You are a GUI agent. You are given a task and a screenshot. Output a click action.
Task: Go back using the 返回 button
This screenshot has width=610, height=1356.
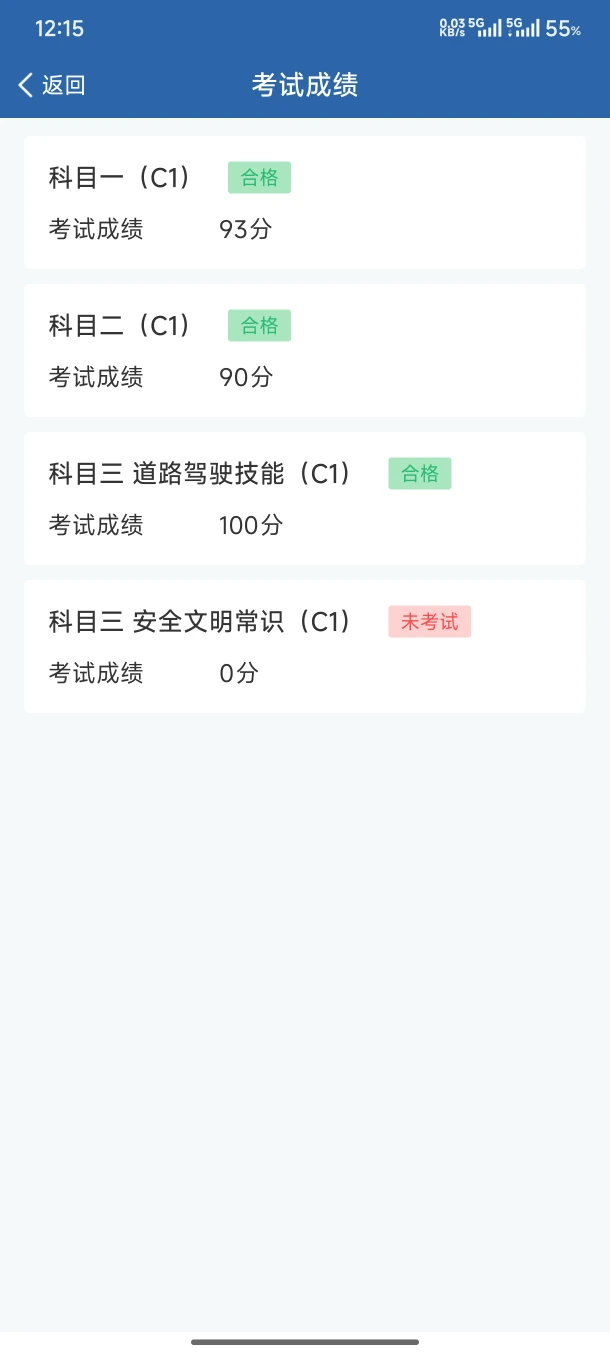(52, 85)
